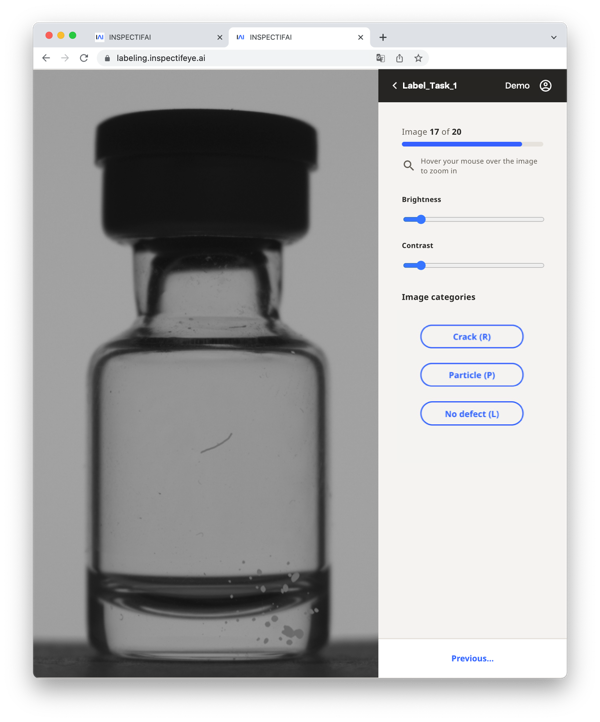This screenshot has width=600, height=722.
Task: Adjust the Brightness slider
Action: tap(421, 219)
